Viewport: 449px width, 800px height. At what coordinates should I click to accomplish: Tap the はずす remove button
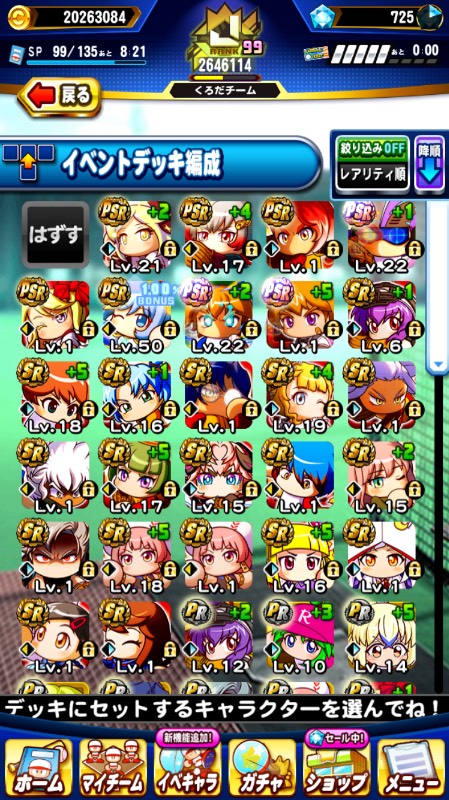(x=56, y=235)
